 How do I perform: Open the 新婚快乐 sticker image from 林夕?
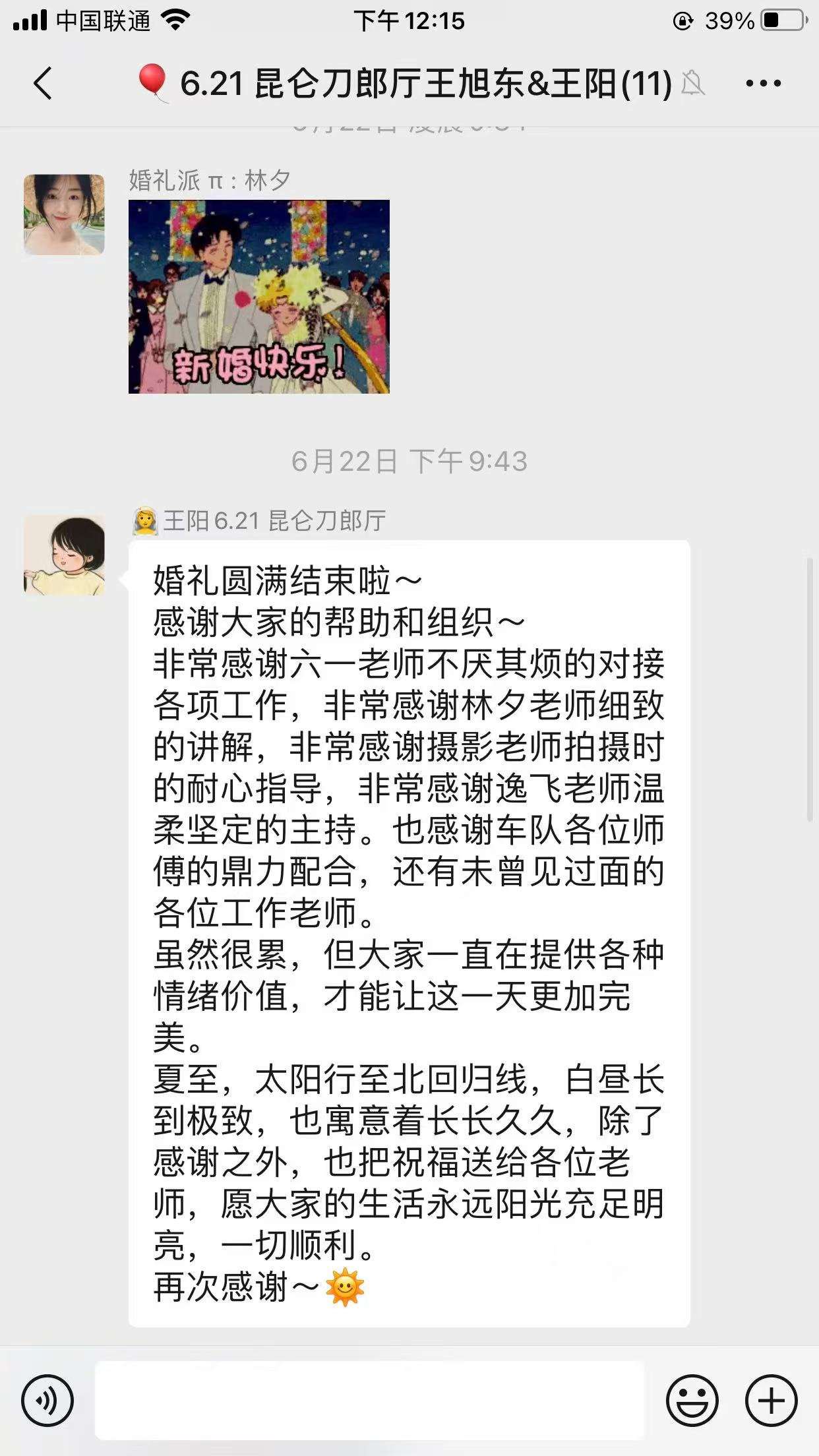pyautogui.click(x=259, y=297)
